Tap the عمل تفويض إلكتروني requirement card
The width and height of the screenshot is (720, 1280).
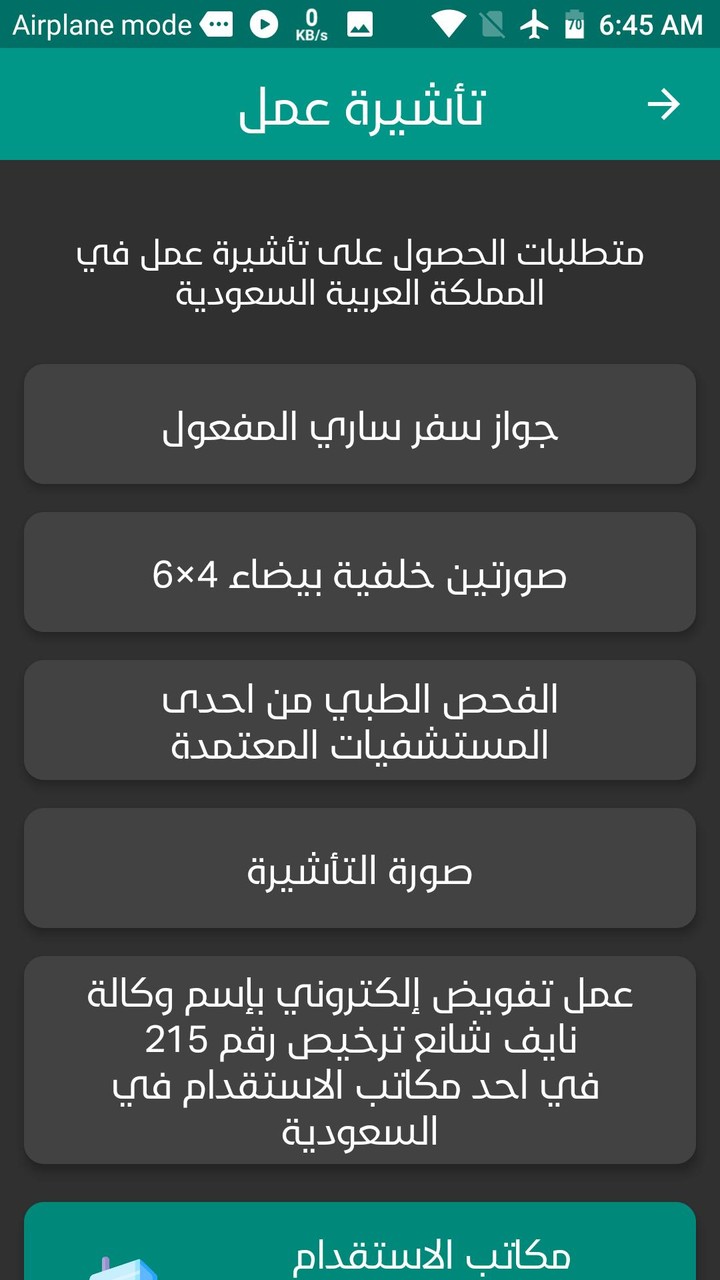(360, 1061)
